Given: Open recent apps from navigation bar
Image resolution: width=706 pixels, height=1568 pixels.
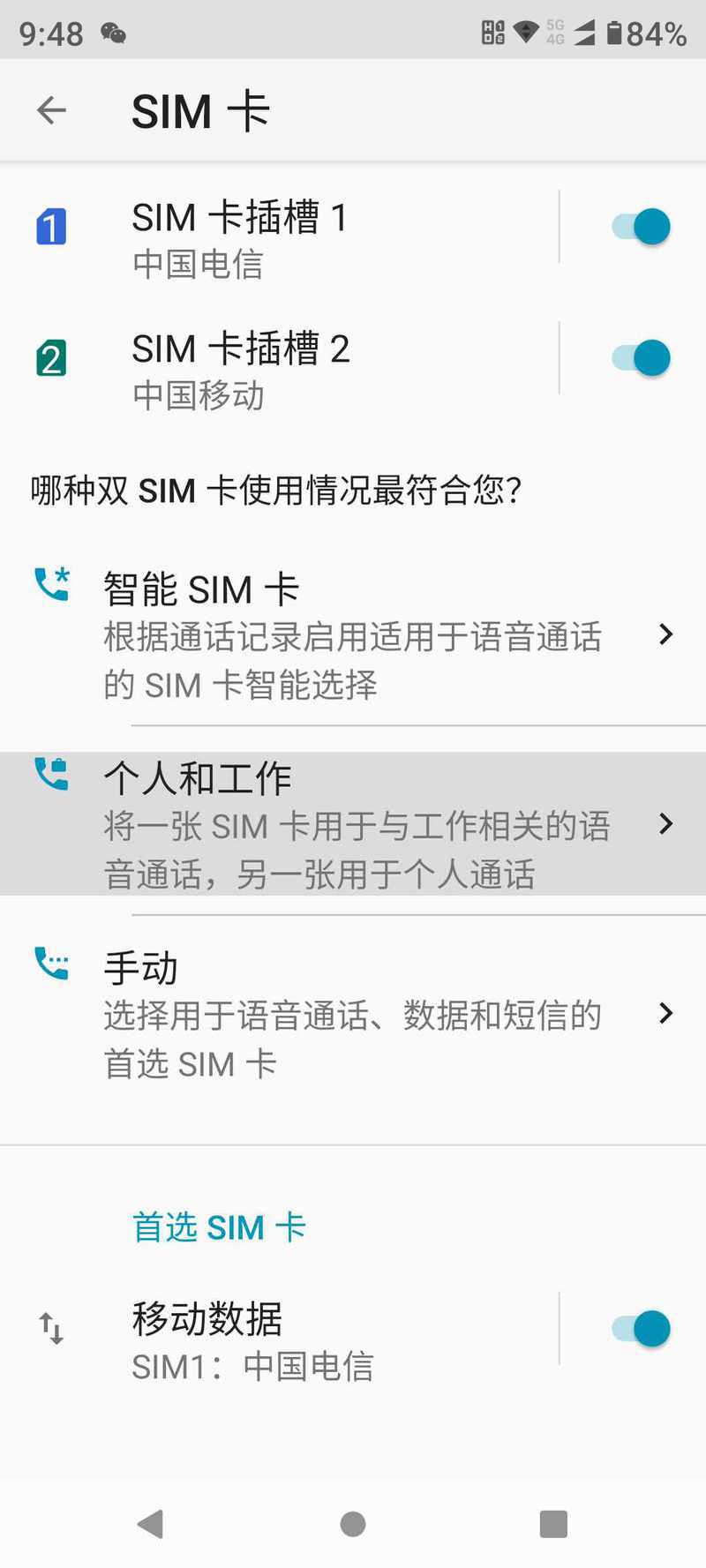Looking at the screenshot, I should point(553,1524).
